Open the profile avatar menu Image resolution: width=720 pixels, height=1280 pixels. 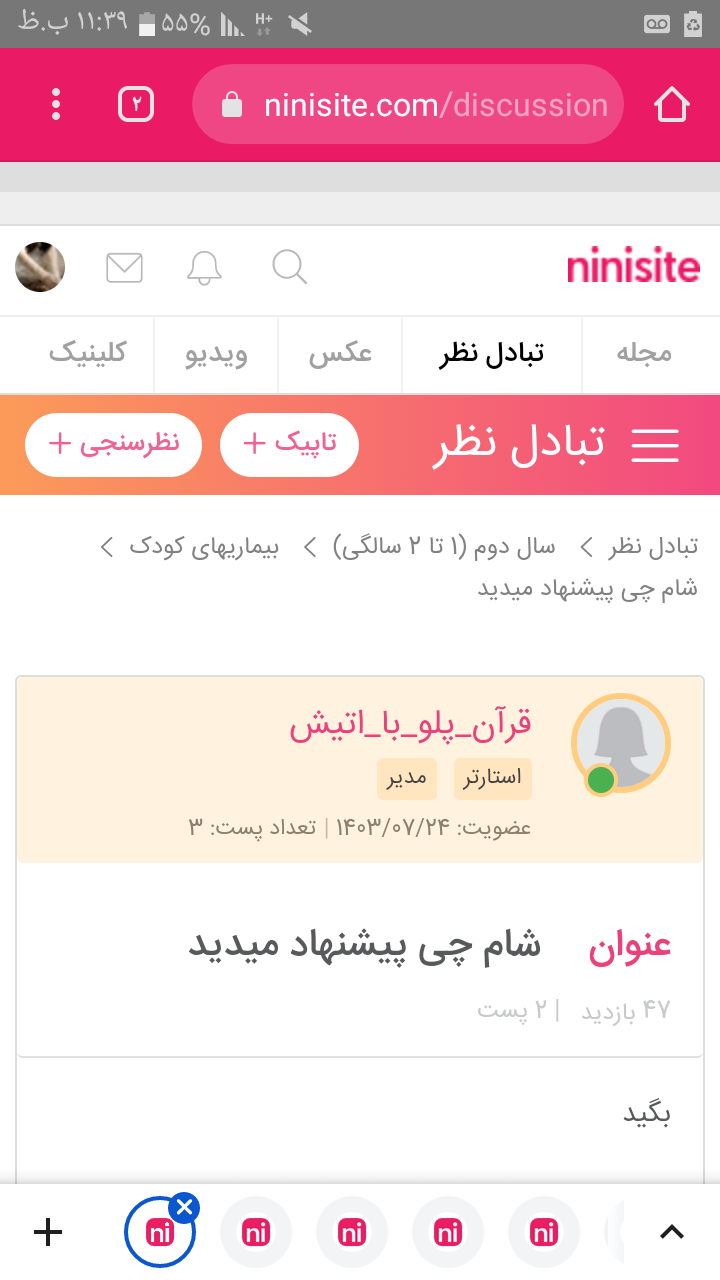pyautogui.click(x=40, y=267)
